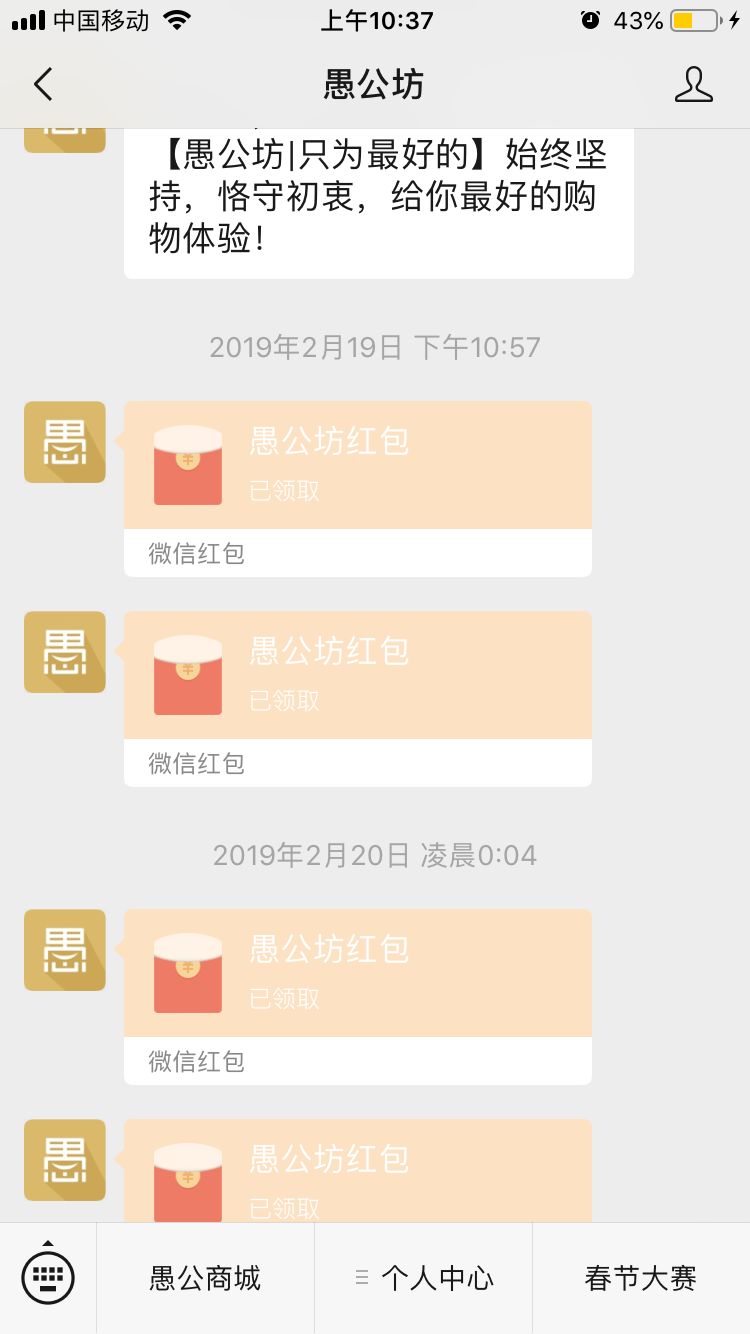Tap the back chevron to leave 愚公坊 chat
The height and width of the screenshot is (1334, 750).
tap(42, 84)
